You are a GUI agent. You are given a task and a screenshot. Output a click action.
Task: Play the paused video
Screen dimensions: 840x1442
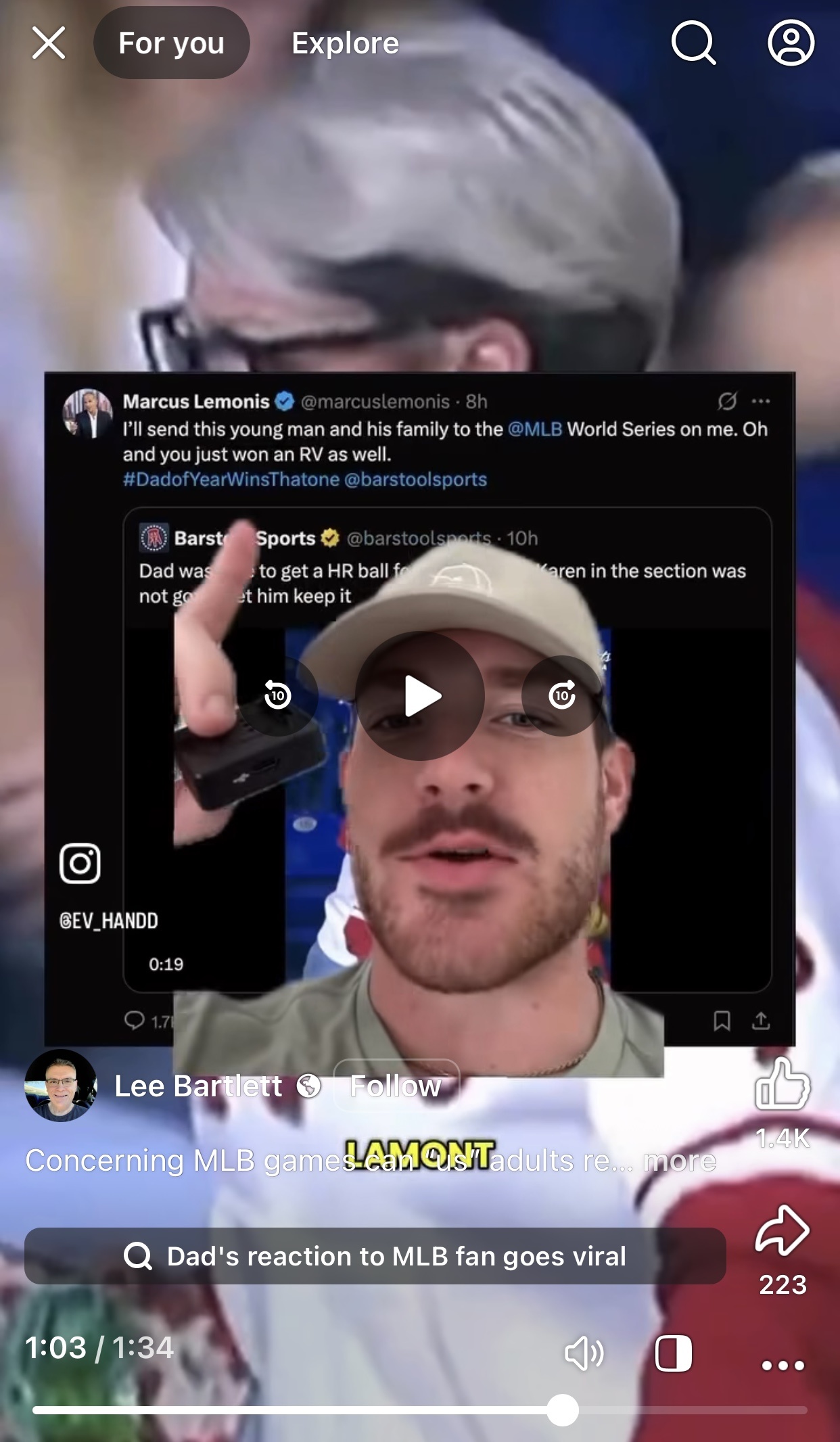pos(420,696)
